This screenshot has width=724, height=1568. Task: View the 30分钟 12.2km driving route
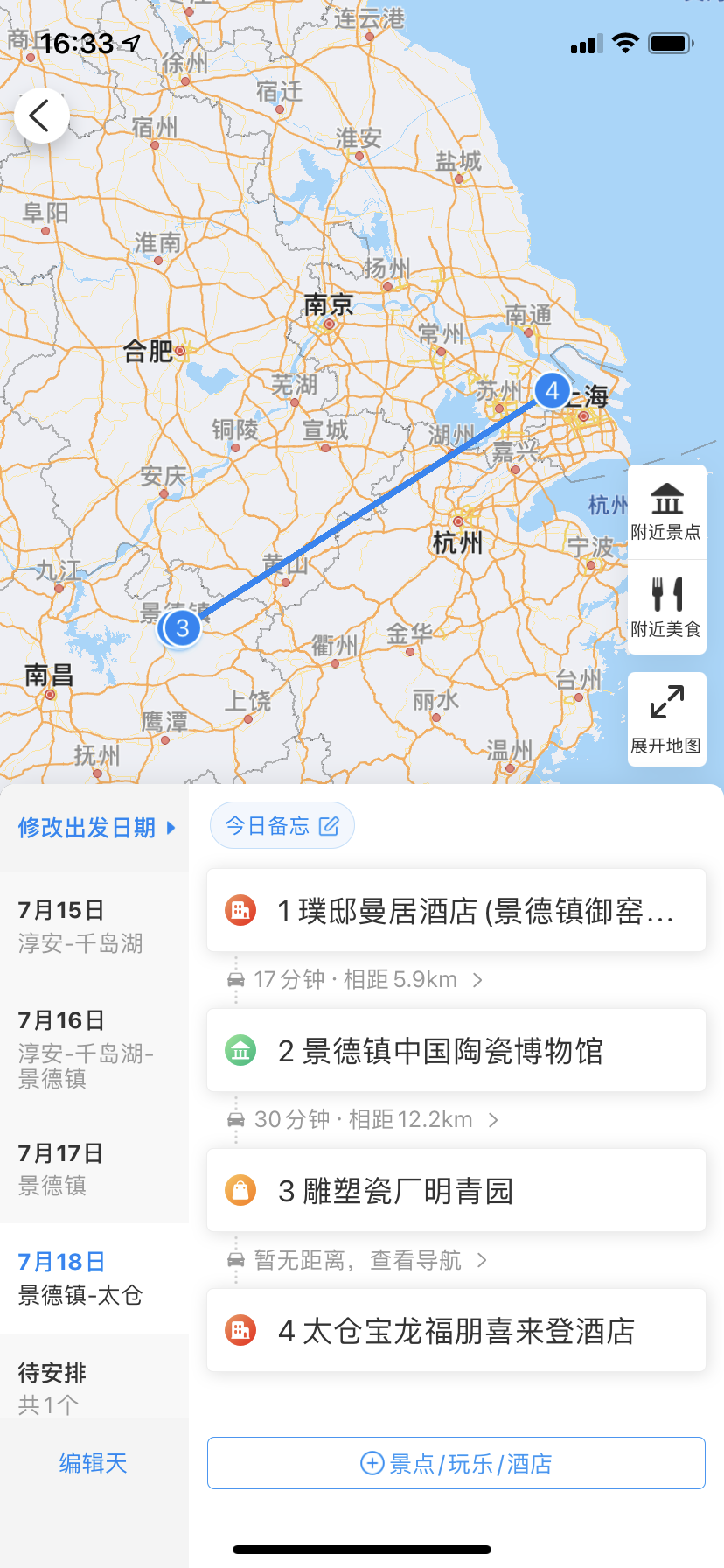(364, 1119)
